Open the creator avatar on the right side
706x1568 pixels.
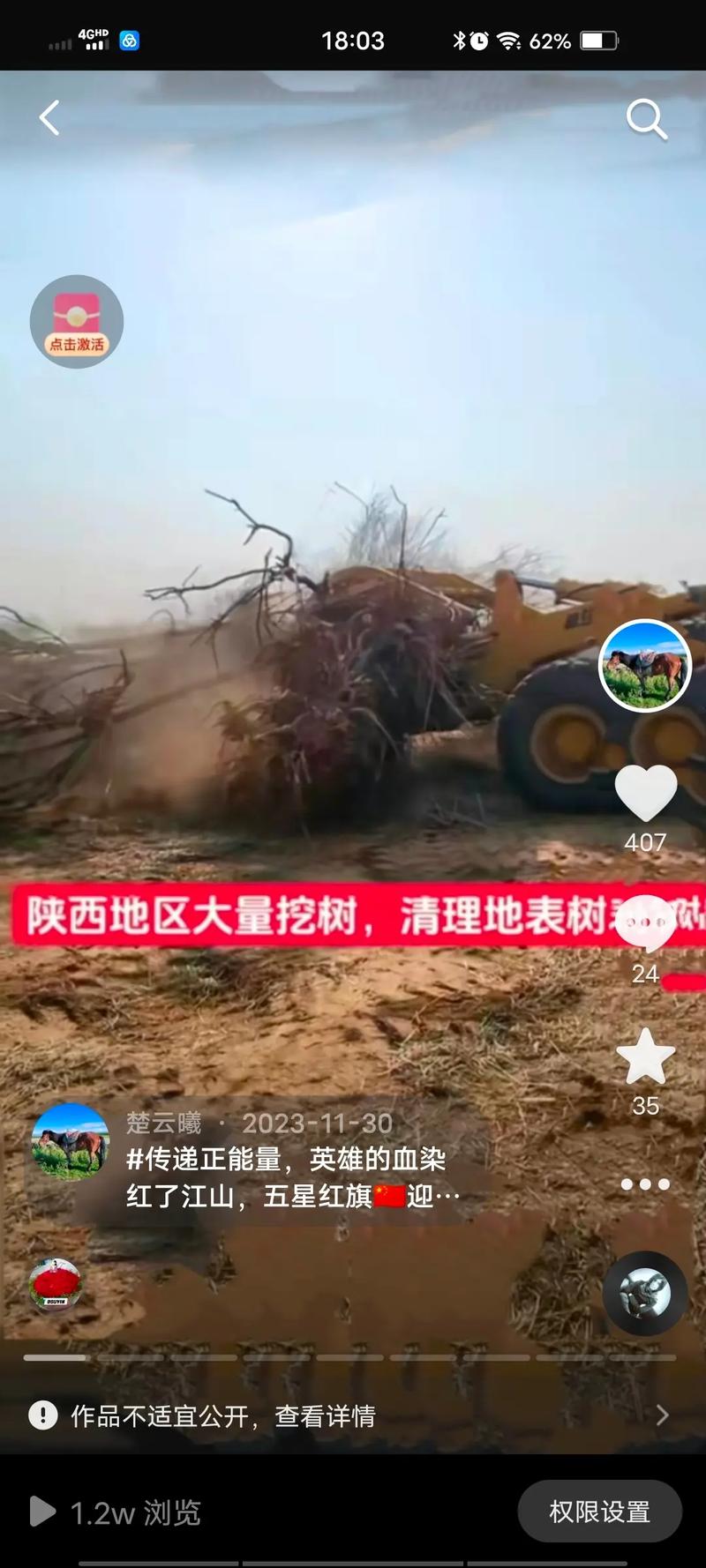[x=643, y=666]
